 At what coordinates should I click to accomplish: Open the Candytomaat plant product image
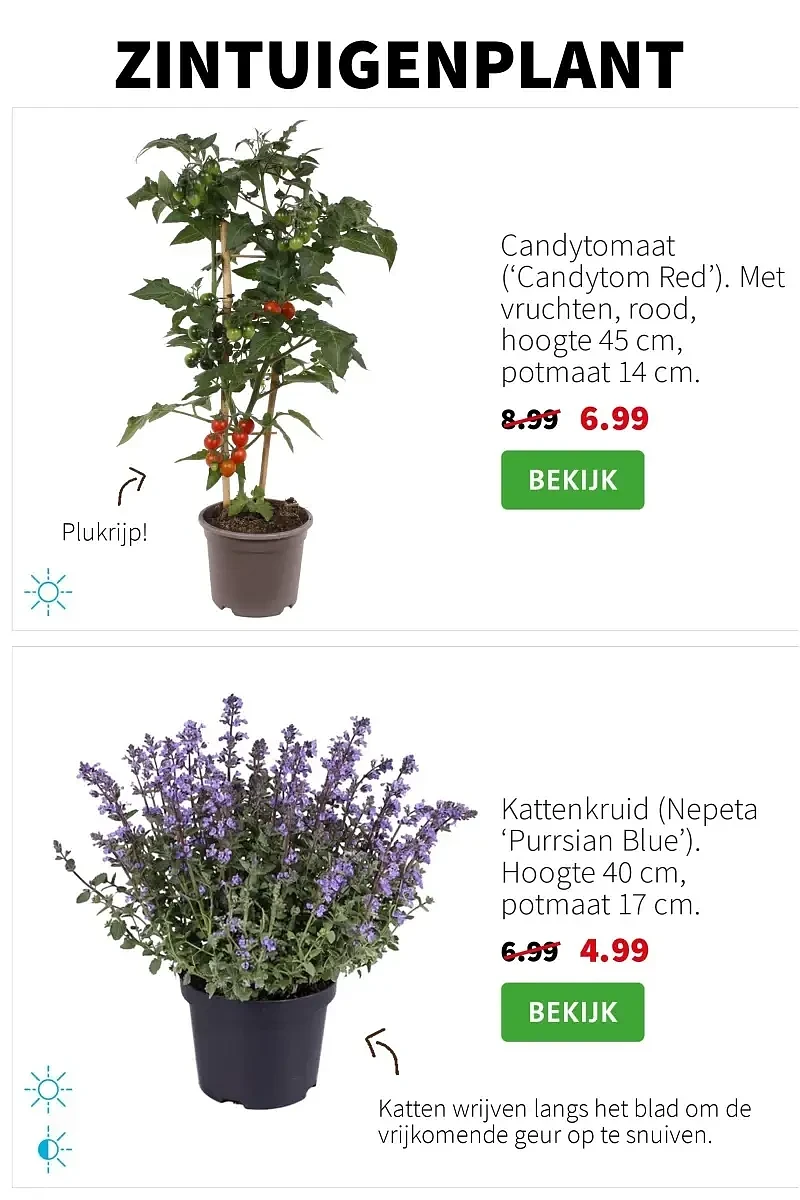point(258,370)
